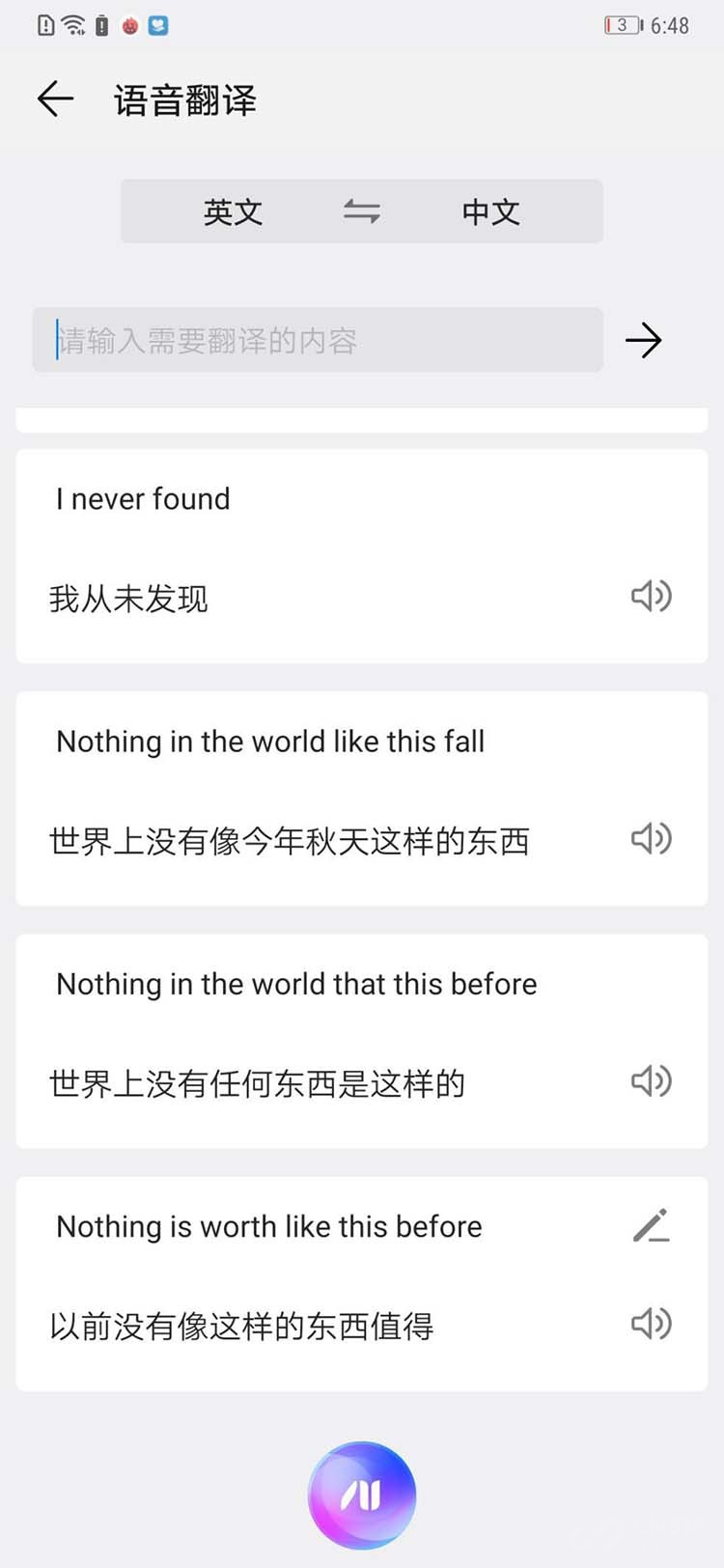Edit "Nothing is worth like this before"
The width and height of the screenshot is (724, 1568).
(652, 1225)
